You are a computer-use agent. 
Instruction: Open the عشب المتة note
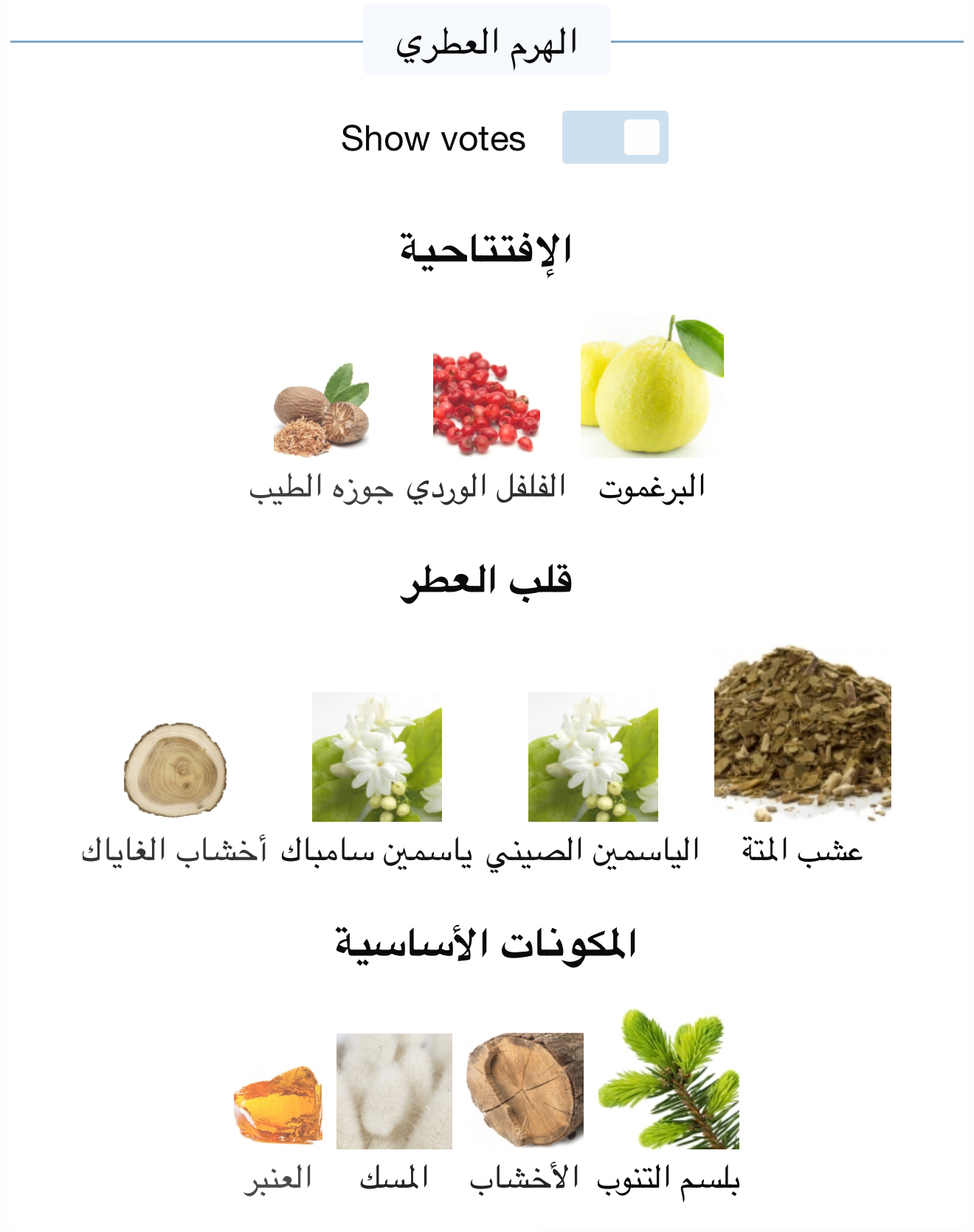click(x=802, y=733)
